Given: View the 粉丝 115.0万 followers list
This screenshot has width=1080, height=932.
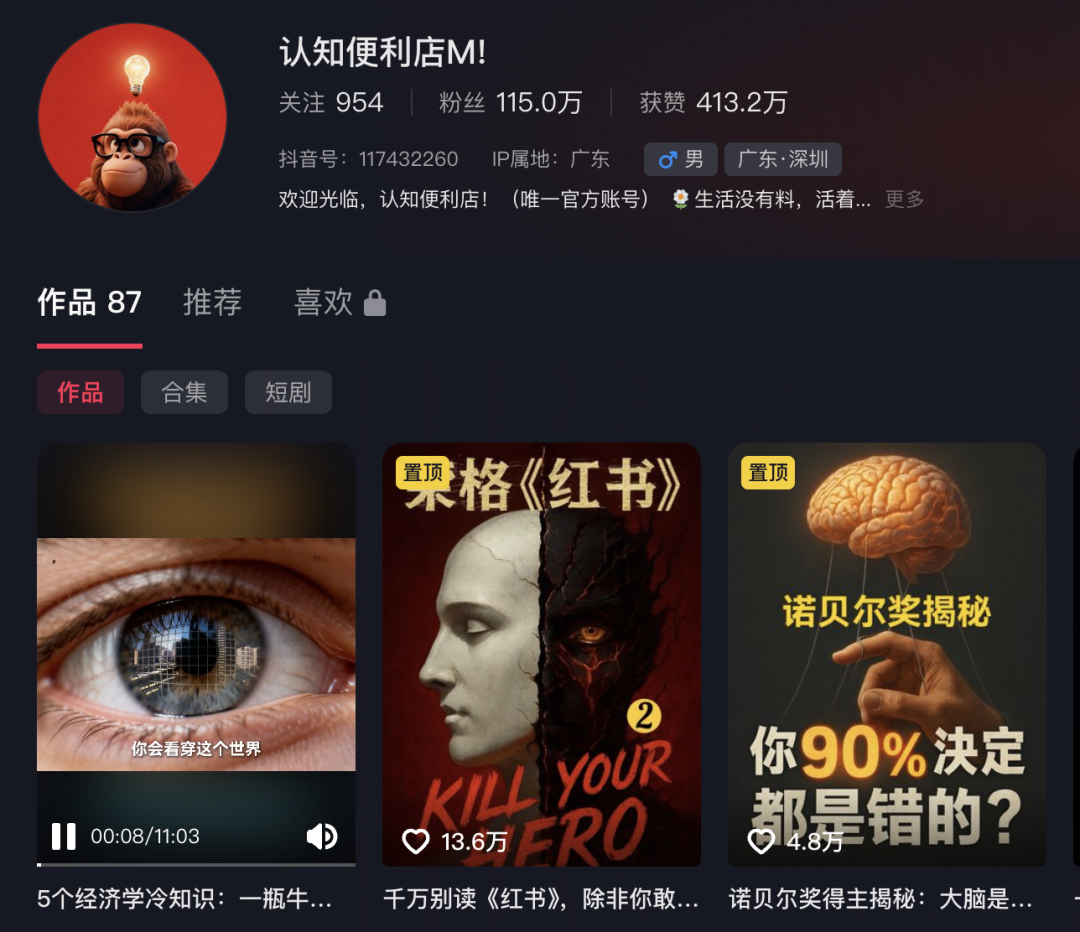Looking at the screenshot, I should coord(510,103).
